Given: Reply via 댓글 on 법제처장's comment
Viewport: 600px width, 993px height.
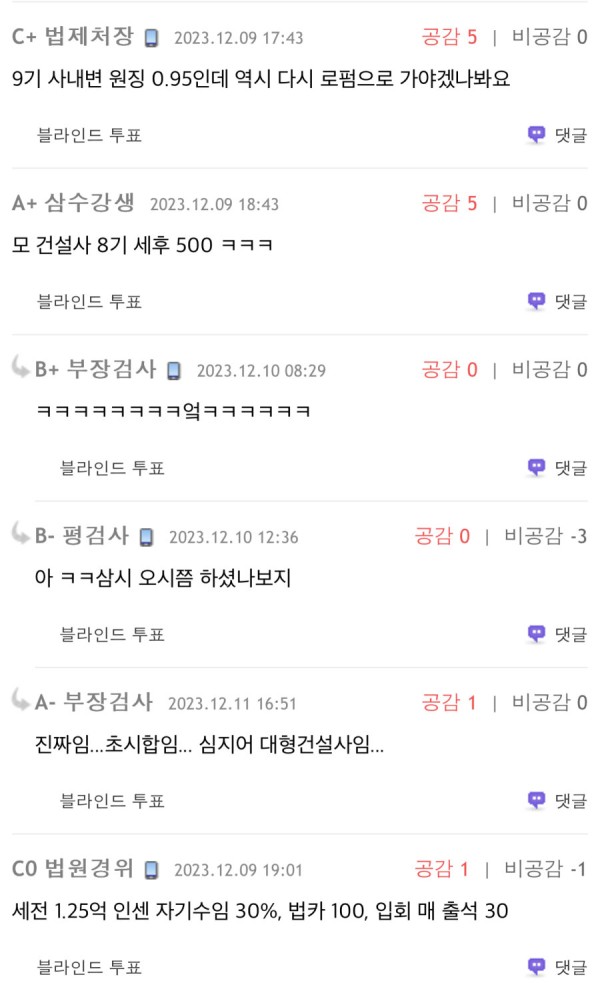Looking at the screenshot, I should tap(558, 135).
